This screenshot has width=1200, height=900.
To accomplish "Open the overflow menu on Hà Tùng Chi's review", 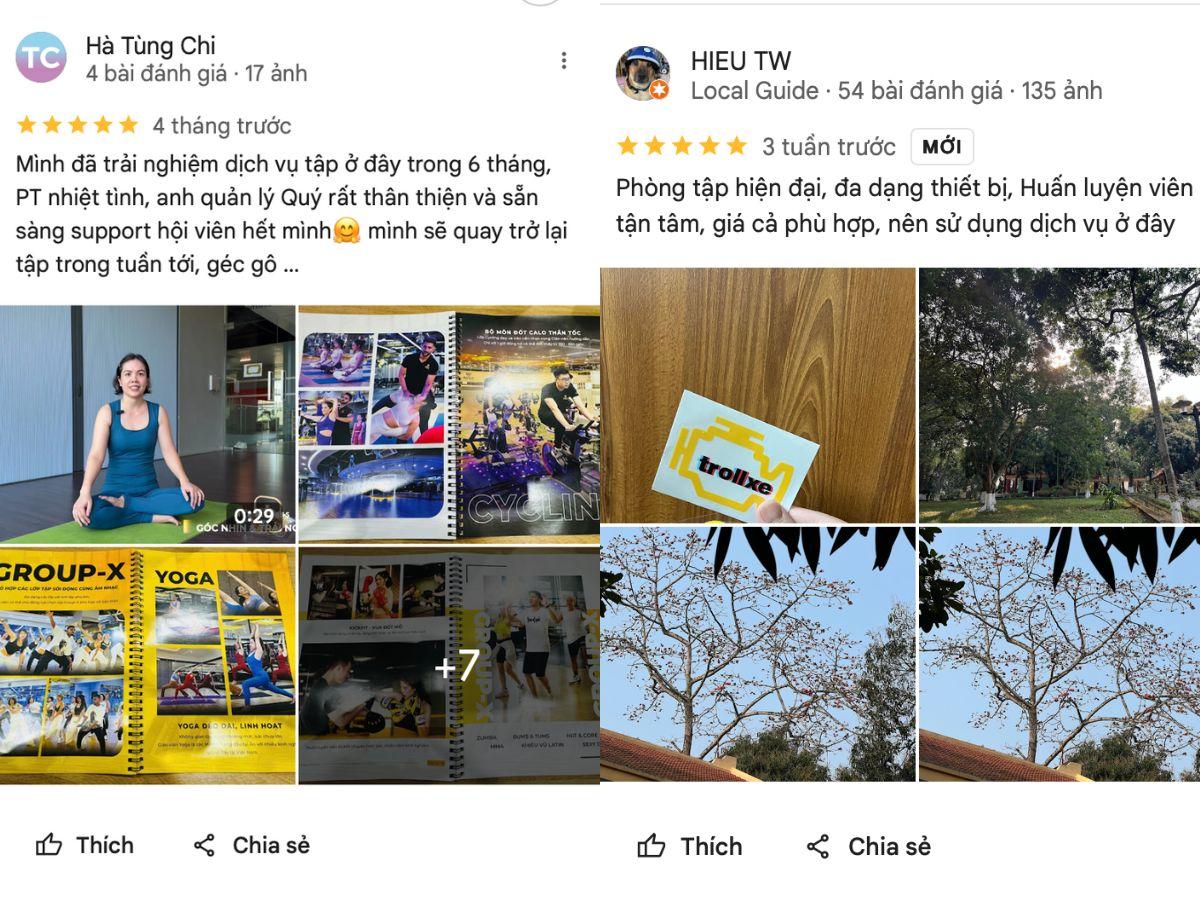I will coord(564,61).
